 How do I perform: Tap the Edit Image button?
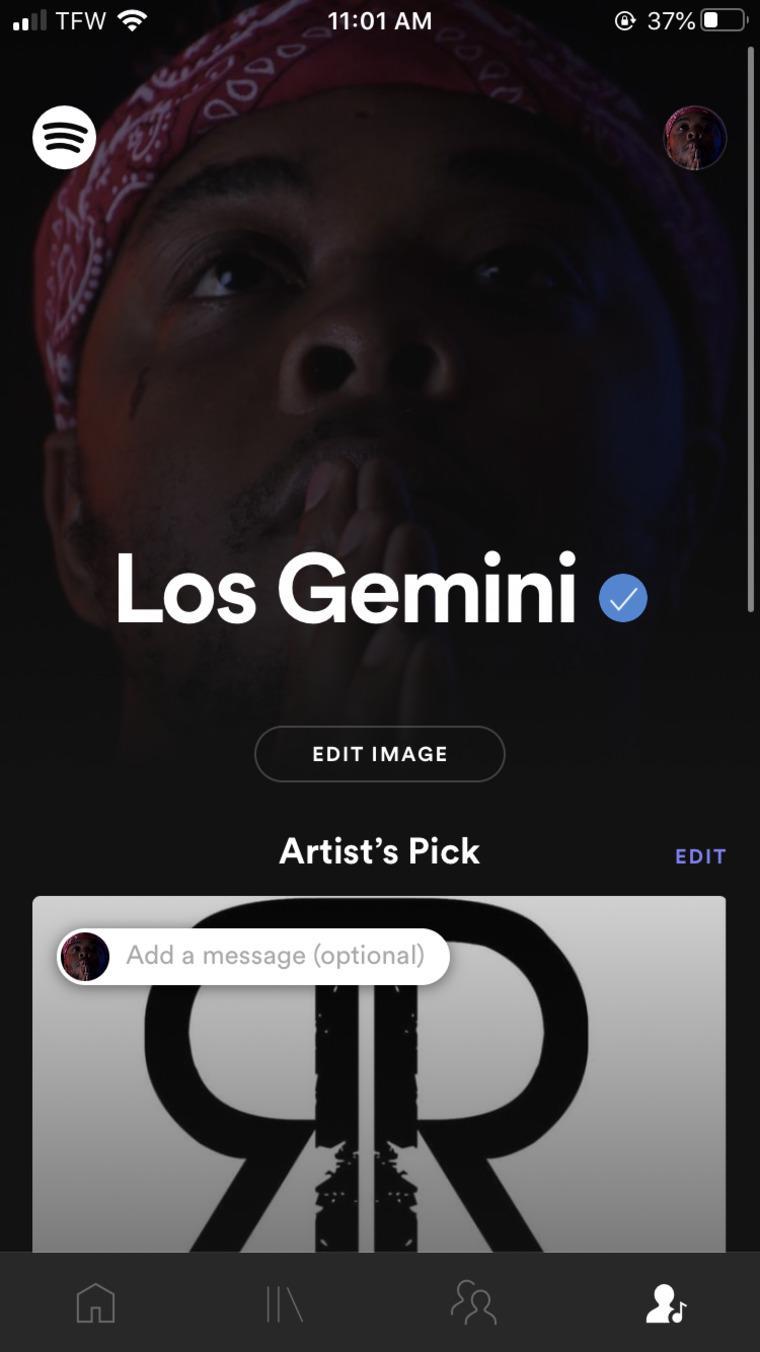point(380,754)
